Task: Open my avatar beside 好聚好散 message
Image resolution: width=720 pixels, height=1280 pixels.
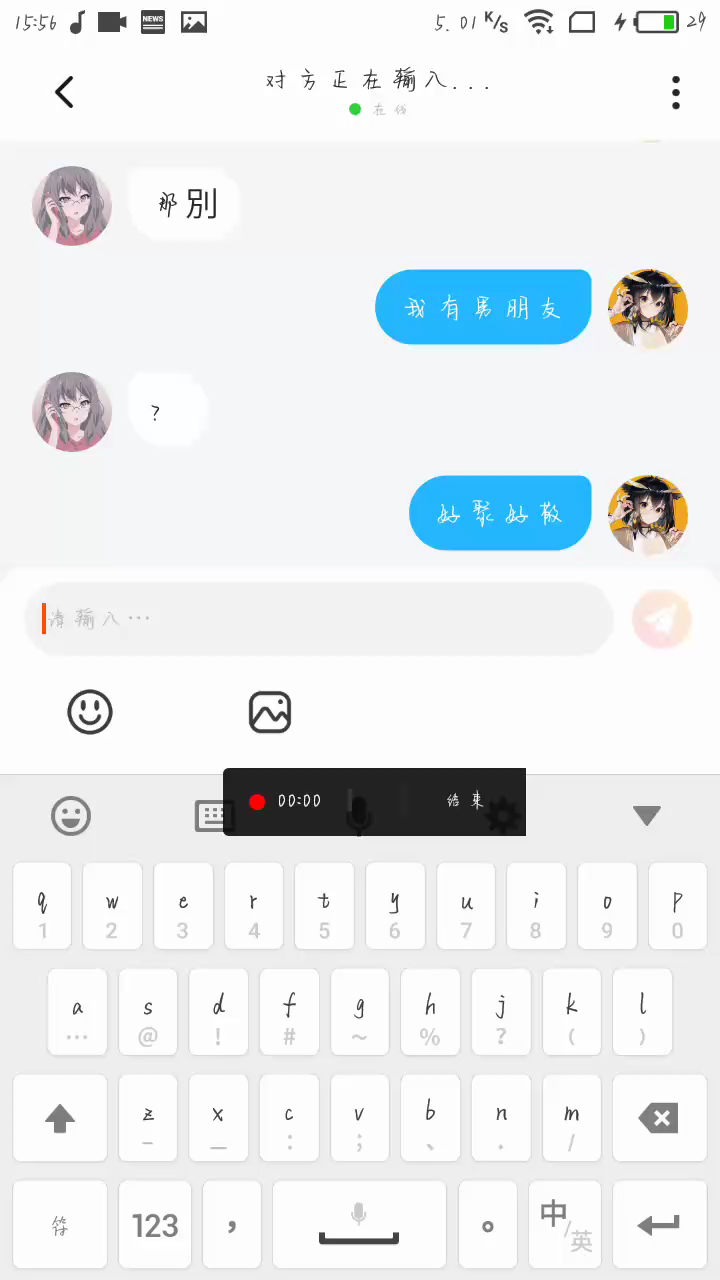Action: tap(648, 515)
